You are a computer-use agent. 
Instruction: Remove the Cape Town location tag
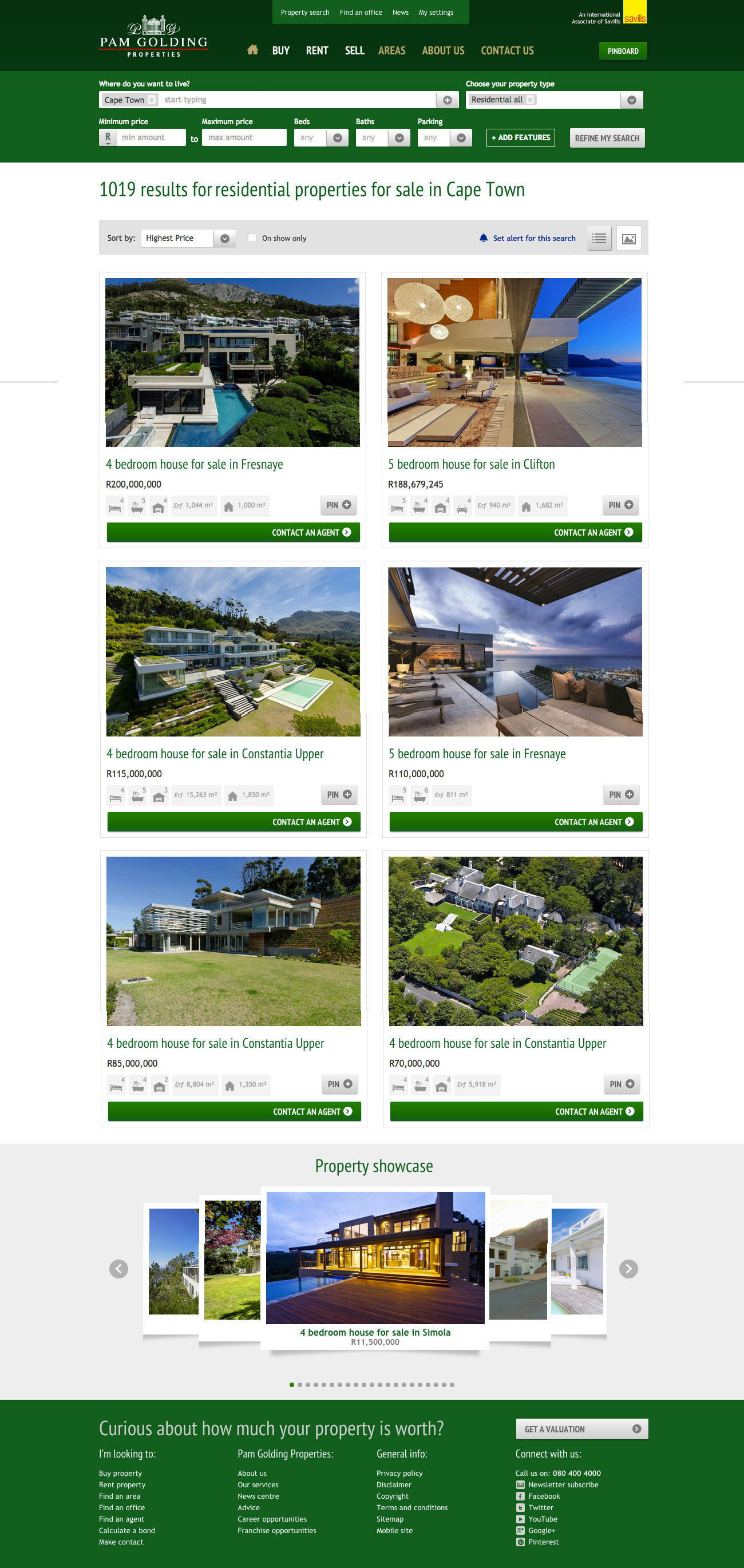tap(152, 100)
